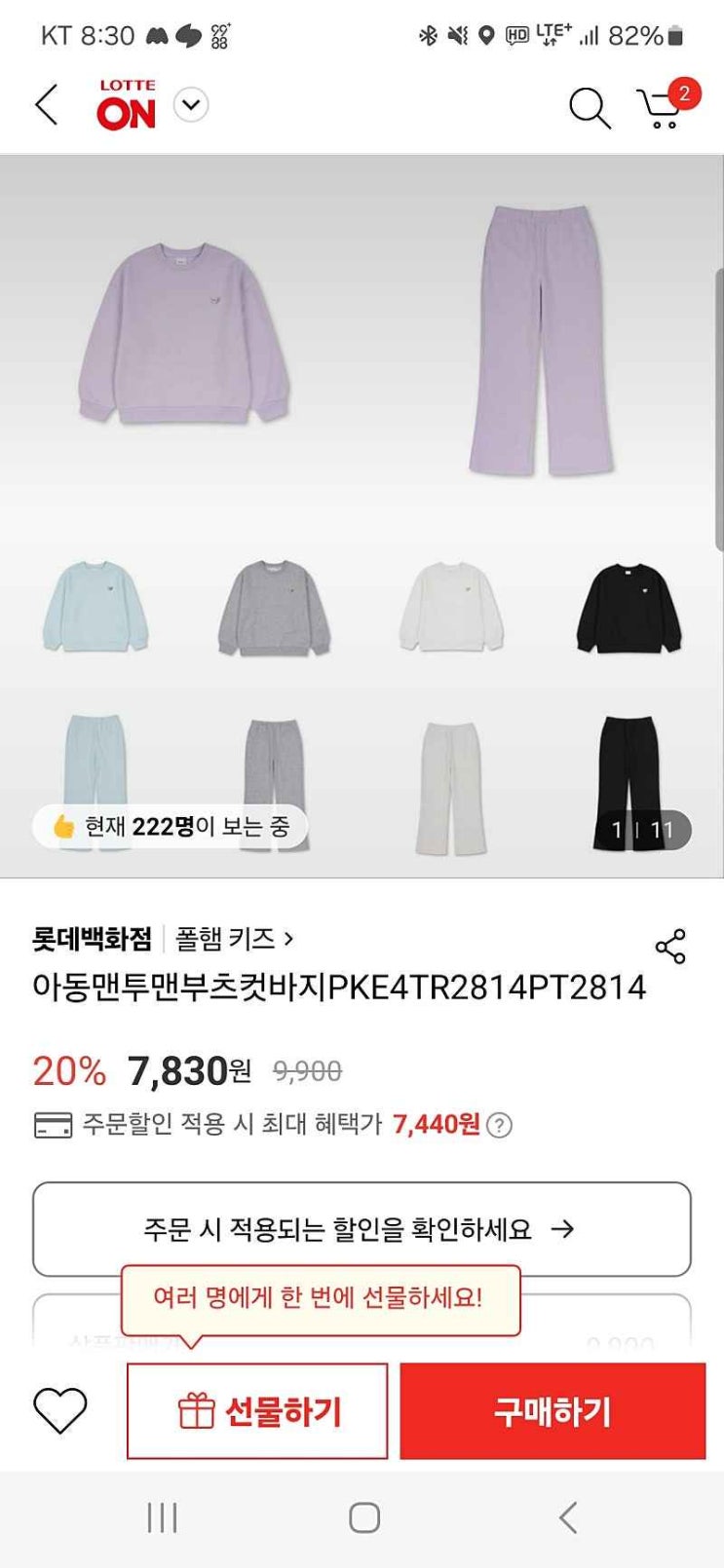Tap 구매하기 to buy now
This screenshot has width=724, height=1568.
coord(553,1411)
